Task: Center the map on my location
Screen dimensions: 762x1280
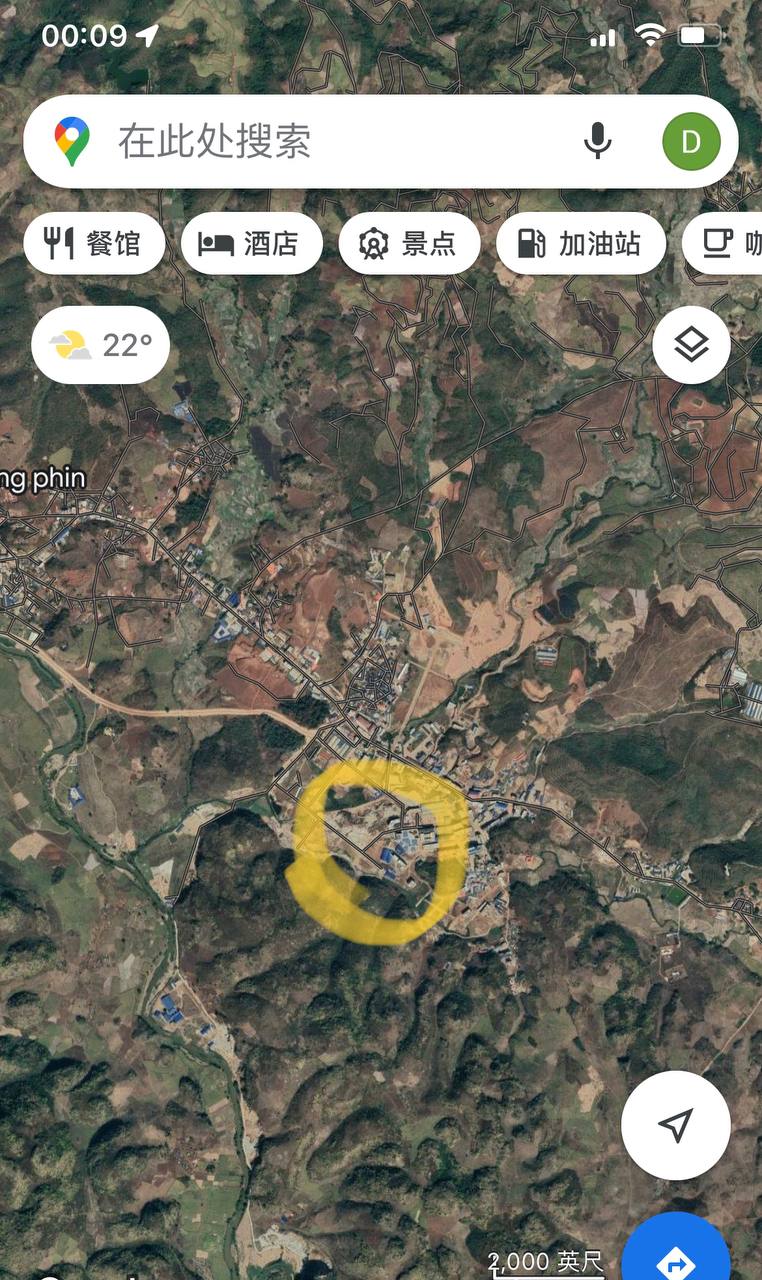Action: point(675,1124)
